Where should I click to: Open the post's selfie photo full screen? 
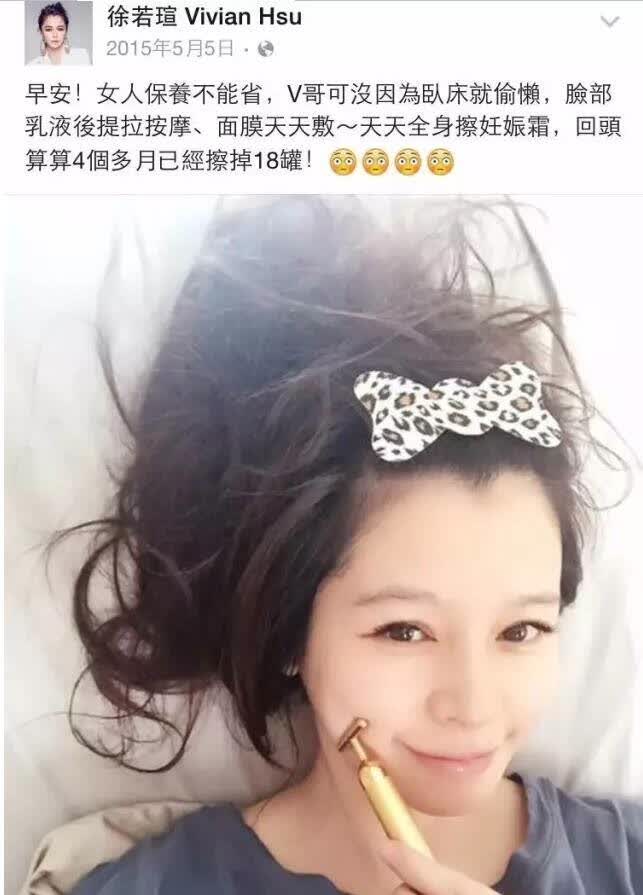click(x=321, y=545)
